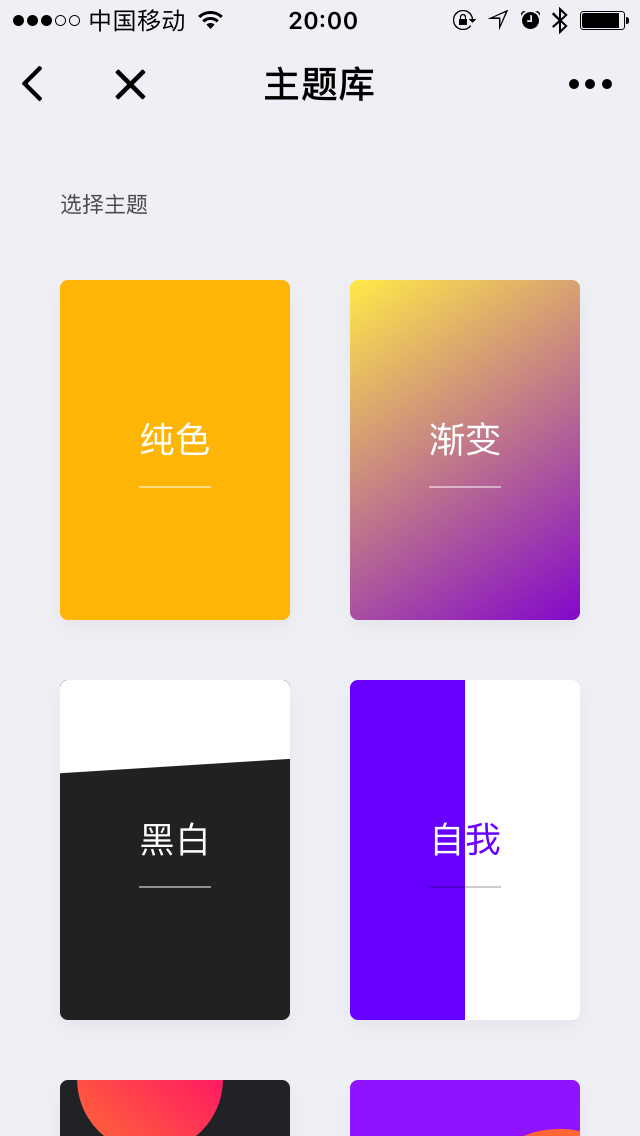
Task: Go back using the left arrow
Action: [x=33, y=84]
